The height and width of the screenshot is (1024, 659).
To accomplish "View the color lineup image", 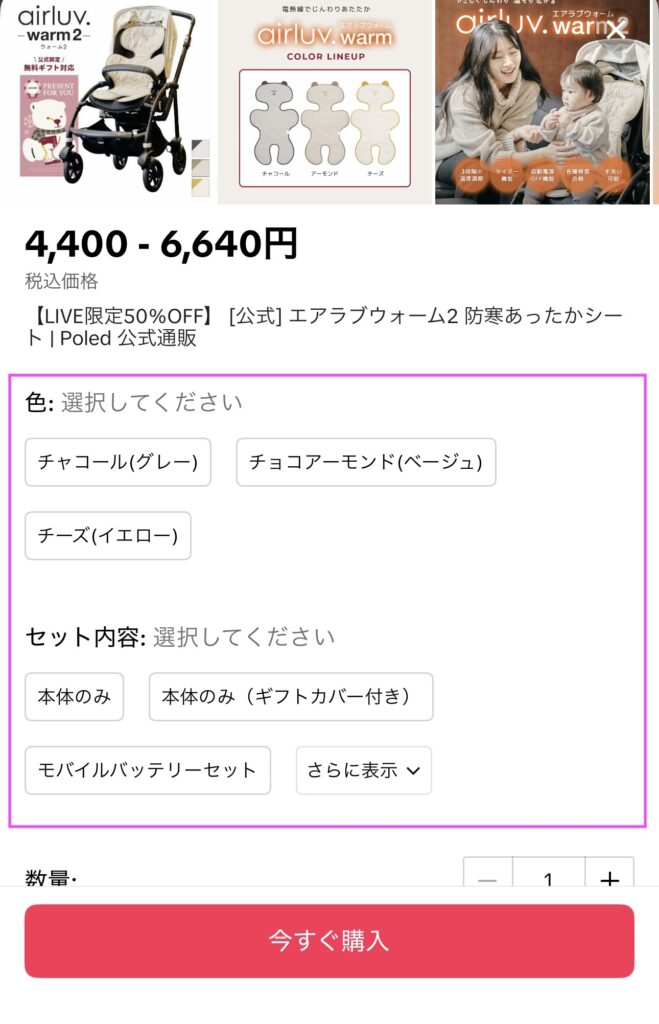I will 325,100.
